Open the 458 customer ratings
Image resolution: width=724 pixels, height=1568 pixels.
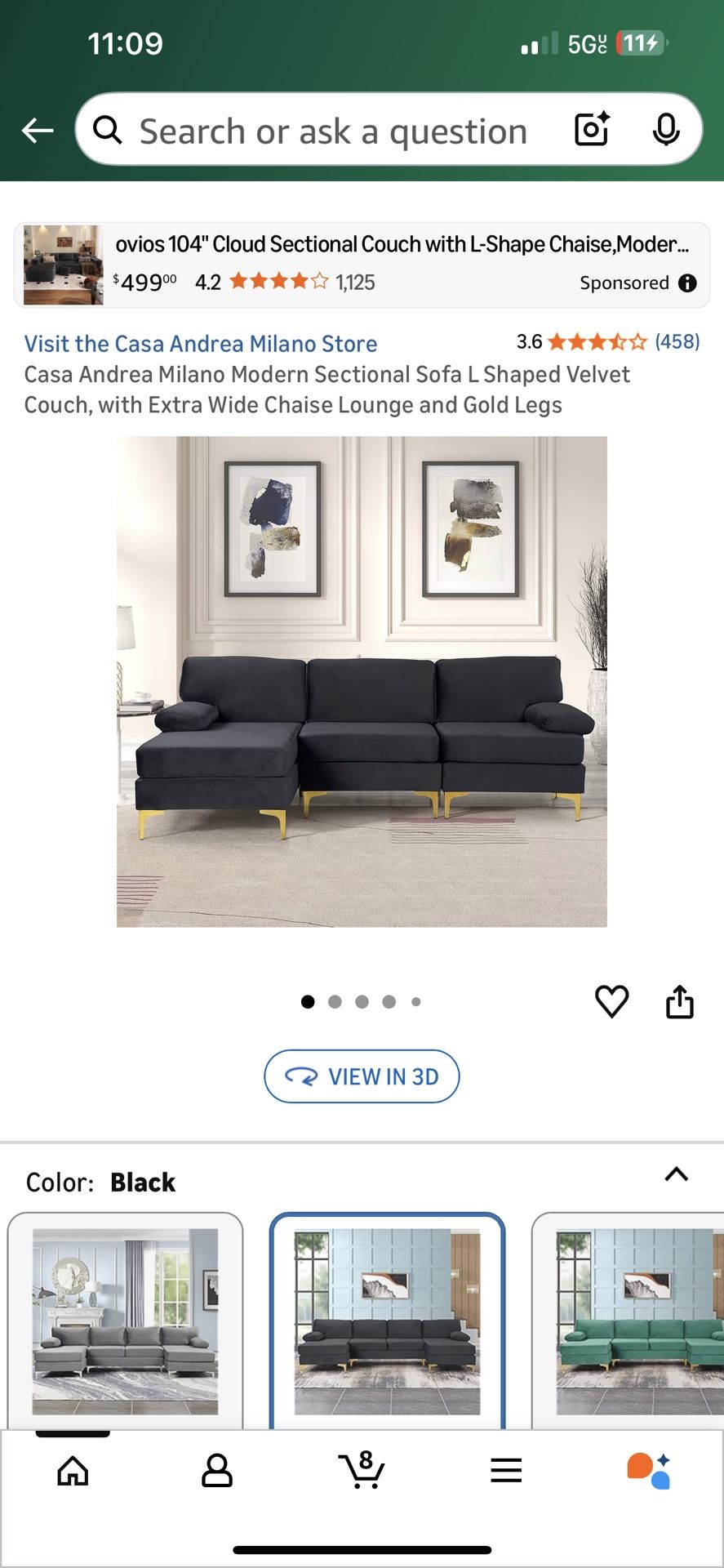pos(677,341)
